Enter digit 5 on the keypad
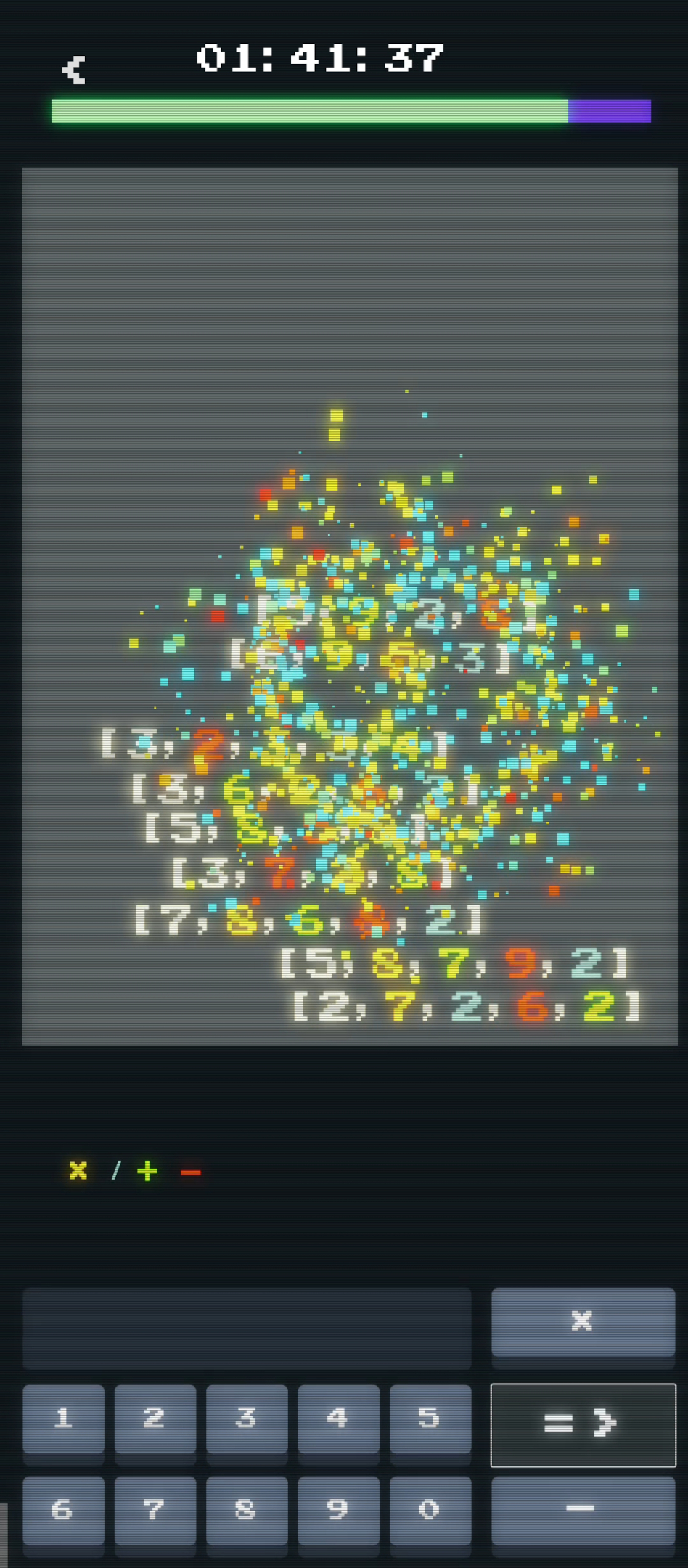The image size is (688, 1568). [430, 1418]
